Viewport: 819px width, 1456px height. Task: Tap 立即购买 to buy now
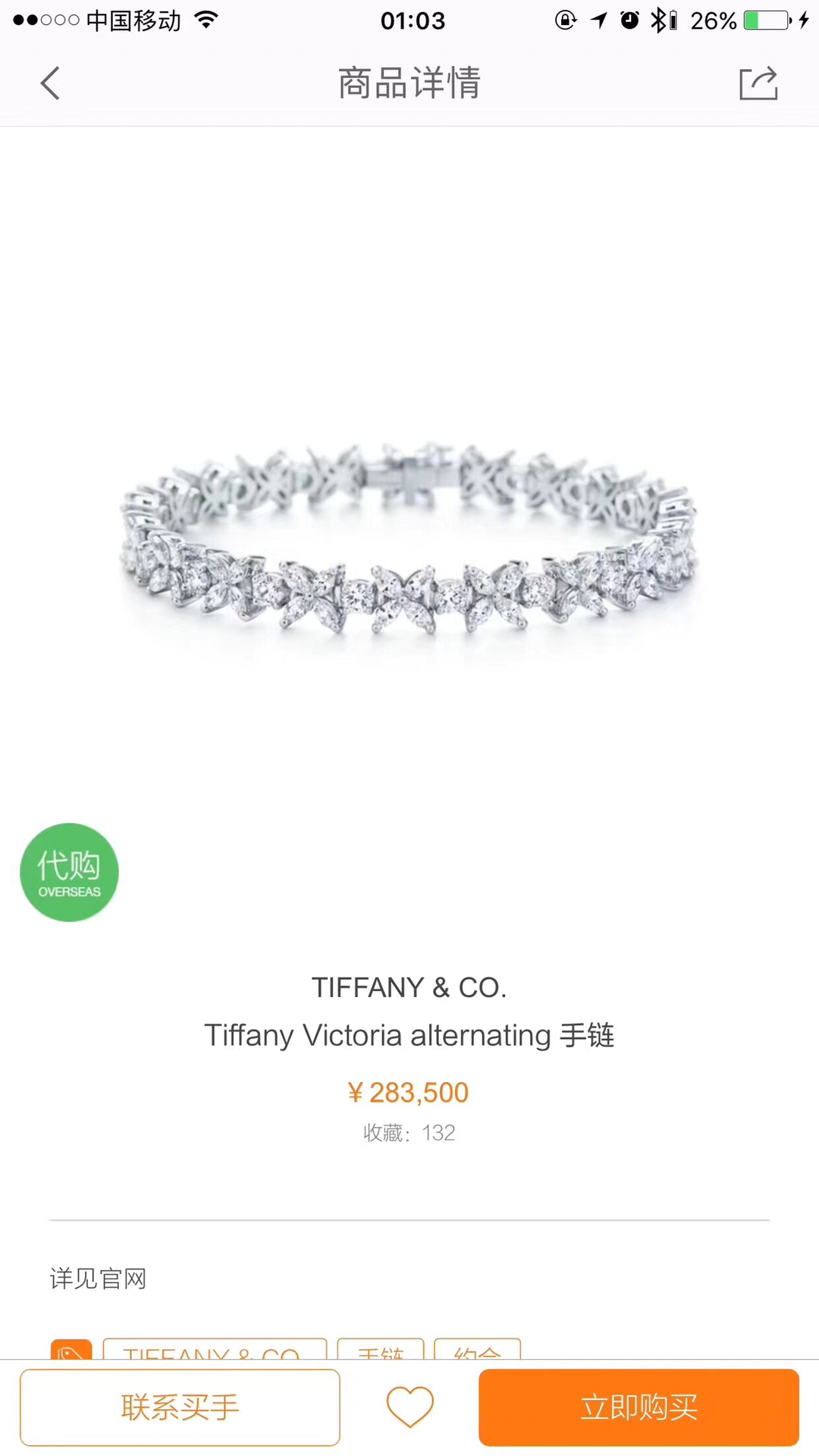pos(639,1407)
